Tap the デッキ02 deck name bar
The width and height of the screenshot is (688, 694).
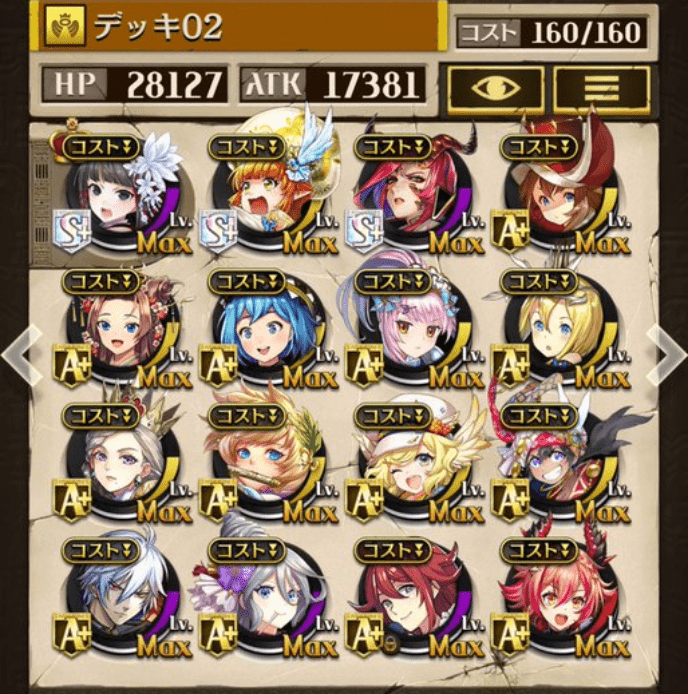[240, 27]
